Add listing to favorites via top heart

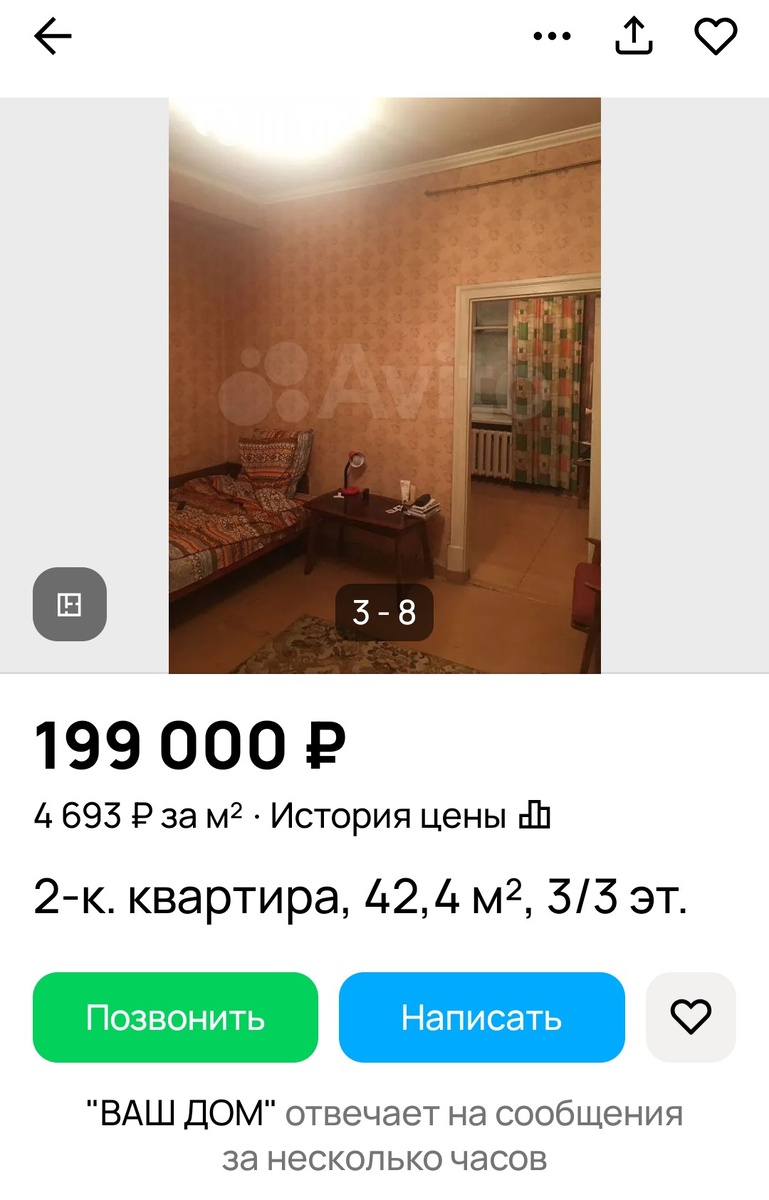click(715, 37)
